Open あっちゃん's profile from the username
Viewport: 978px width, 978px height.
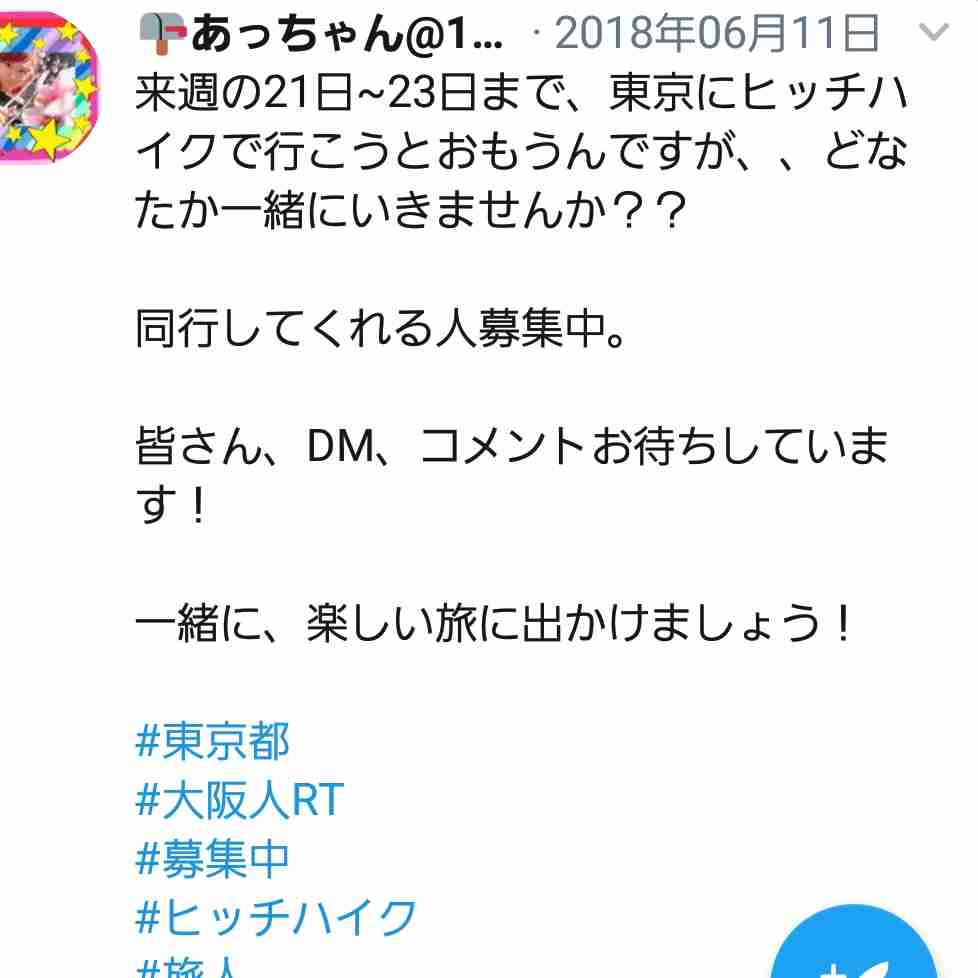click(339, 36)
